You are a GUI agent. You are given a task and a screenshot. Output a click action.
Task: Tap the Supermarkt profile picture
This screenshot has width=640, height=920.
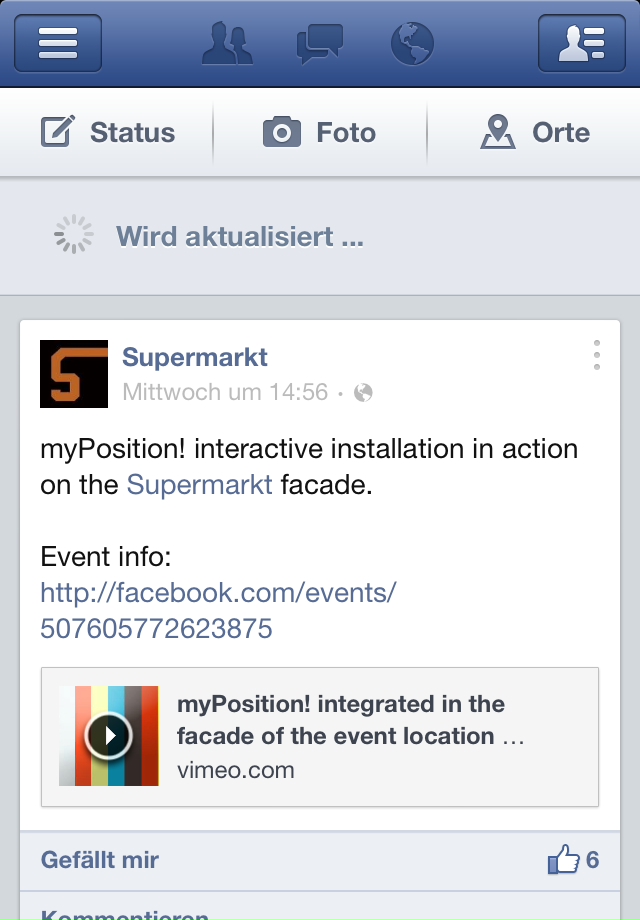[74, 374]
